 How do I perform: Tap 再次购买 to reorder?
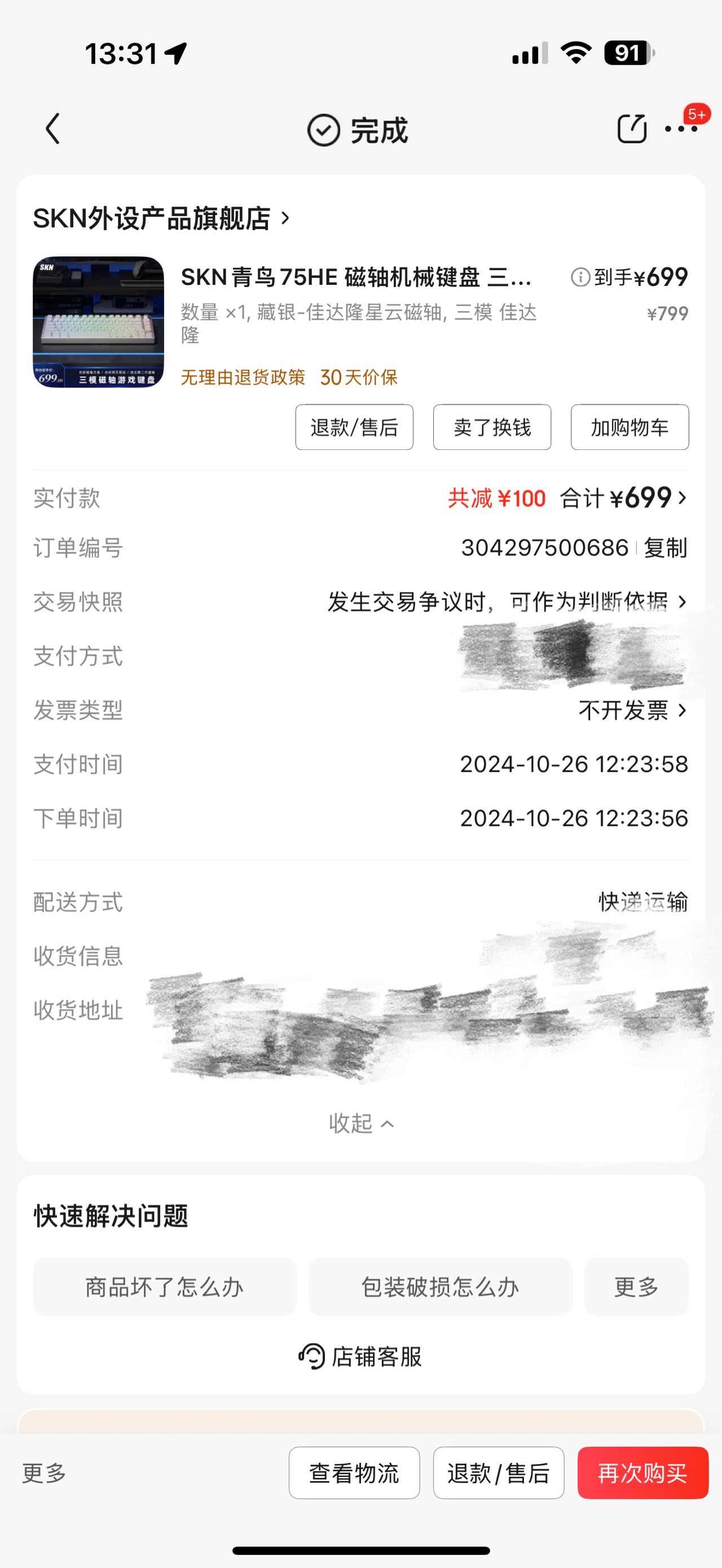coord(643,1473)
